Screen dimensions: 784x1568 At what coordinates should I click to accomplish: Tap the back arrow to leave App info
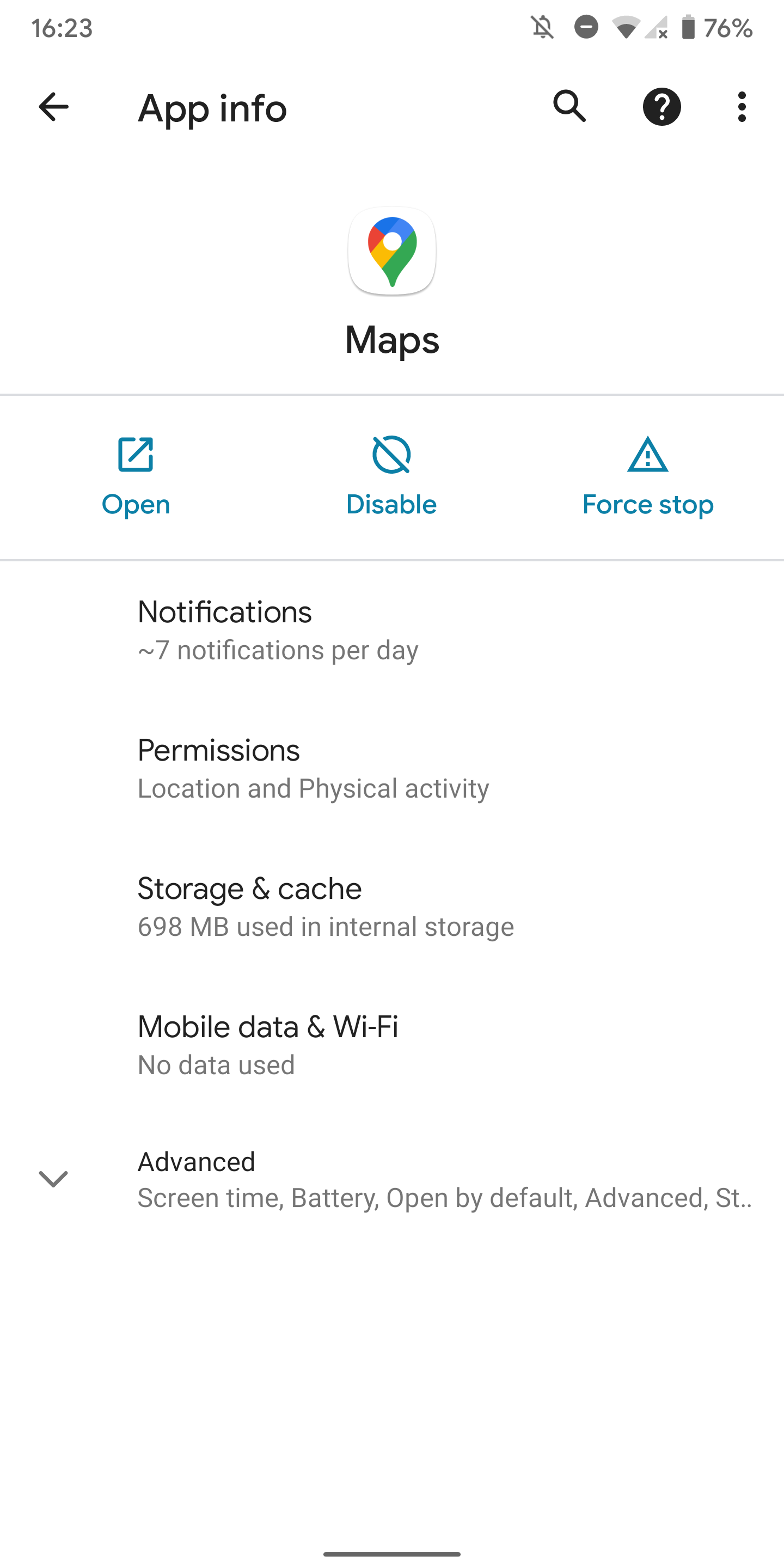point(52,107)
